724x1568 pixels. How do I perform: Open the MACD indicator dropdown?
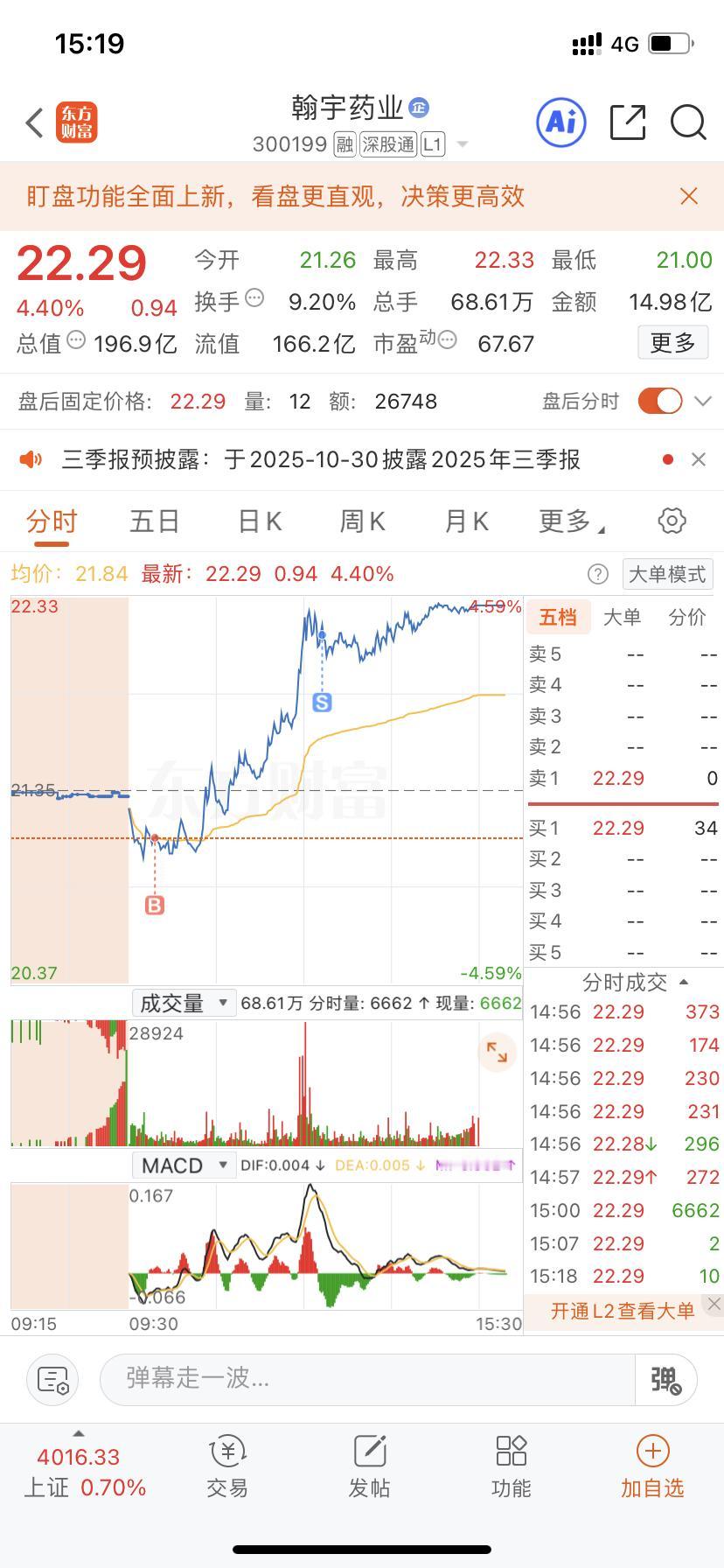click(184, 1165)
